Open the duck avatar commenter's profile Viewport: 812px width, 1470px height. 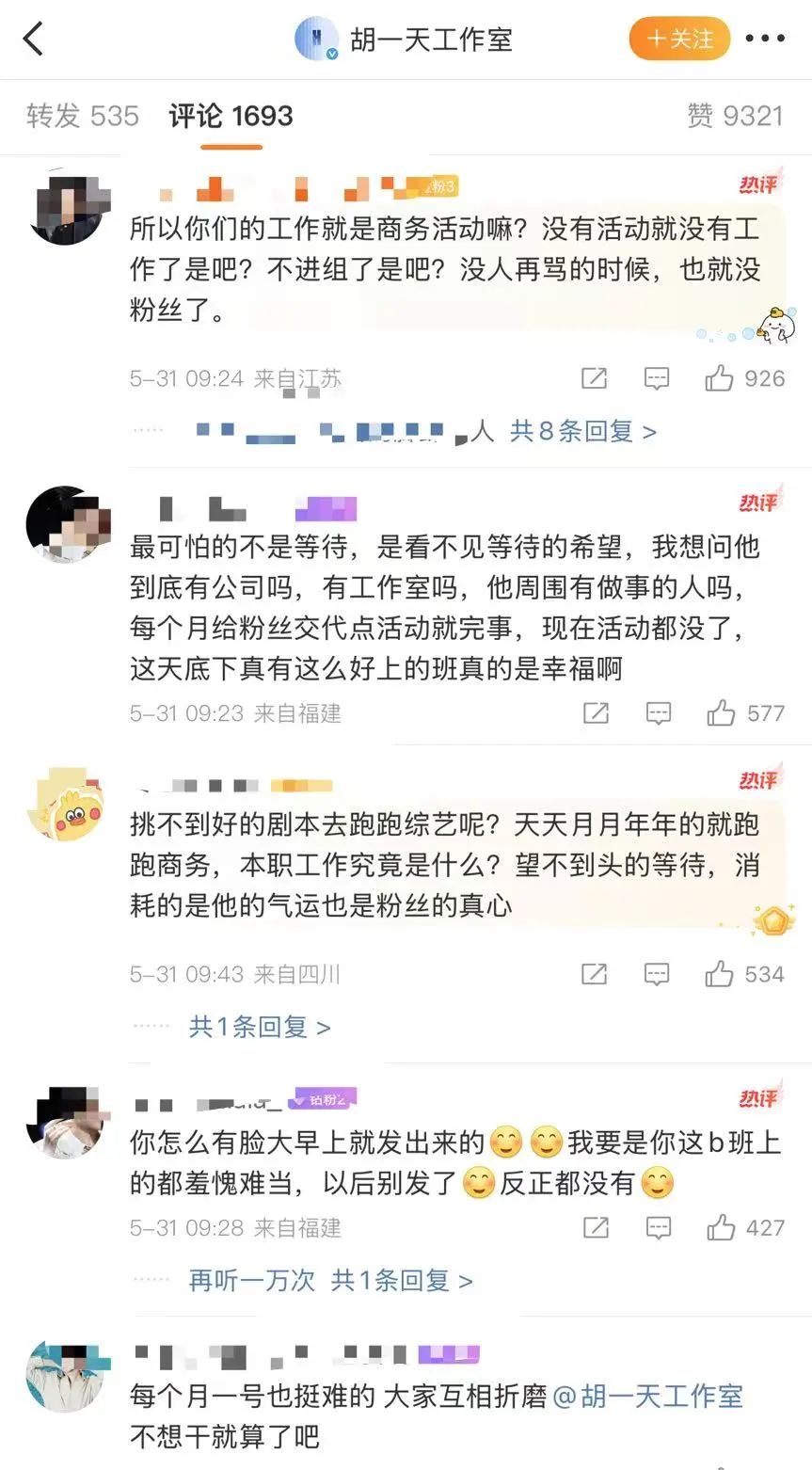(x=69, y=803)
